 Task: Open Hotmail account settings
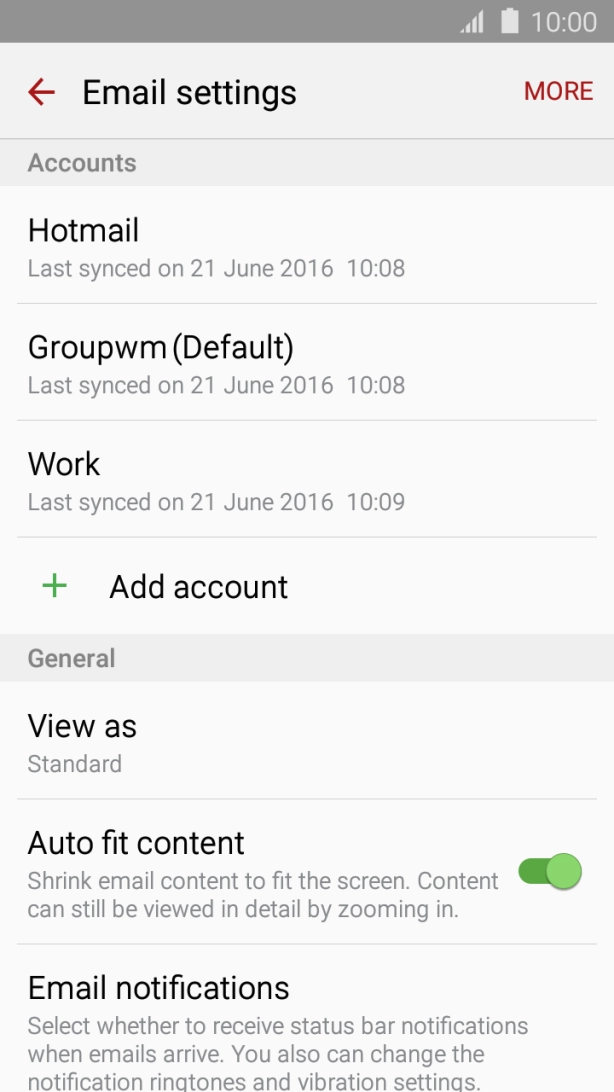(216, 246)
